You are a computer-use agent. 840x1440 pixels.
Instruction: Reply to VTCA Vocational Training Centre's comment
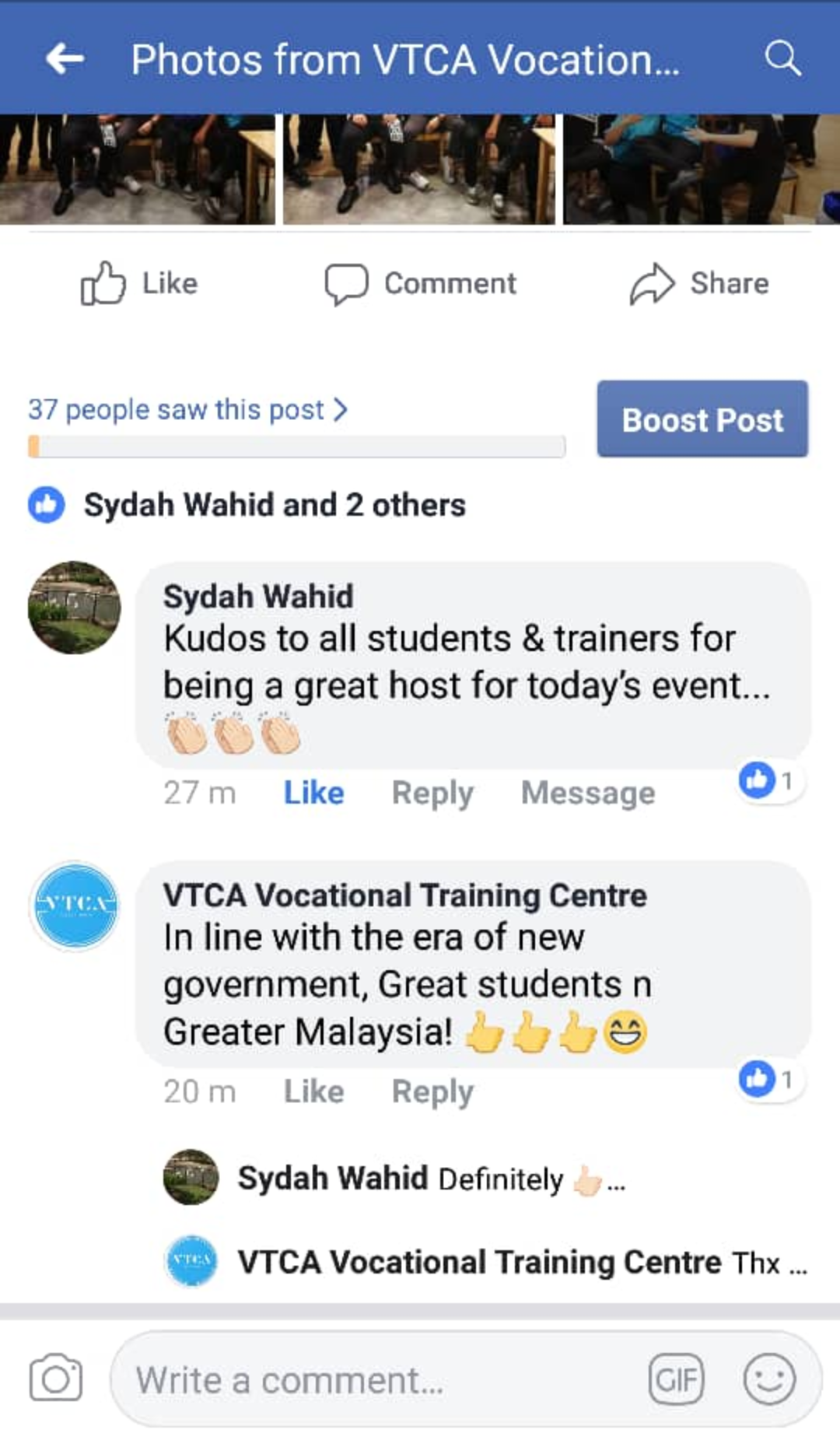[432, 1091]
